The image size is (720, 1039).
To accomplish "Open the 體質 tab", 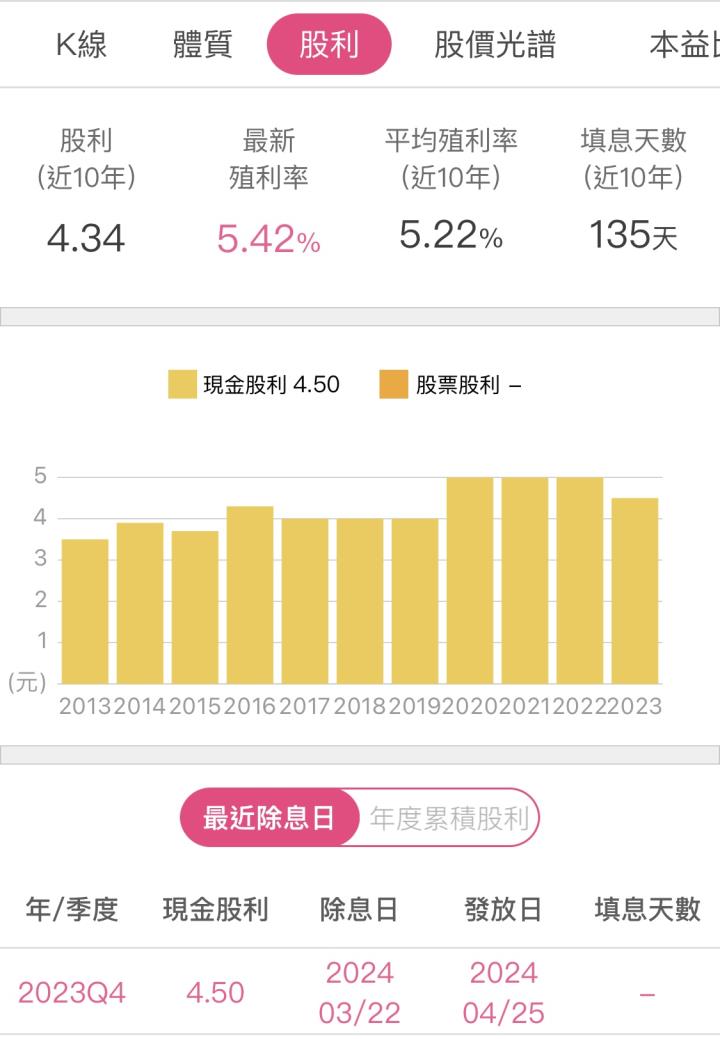I will point(205,44).
